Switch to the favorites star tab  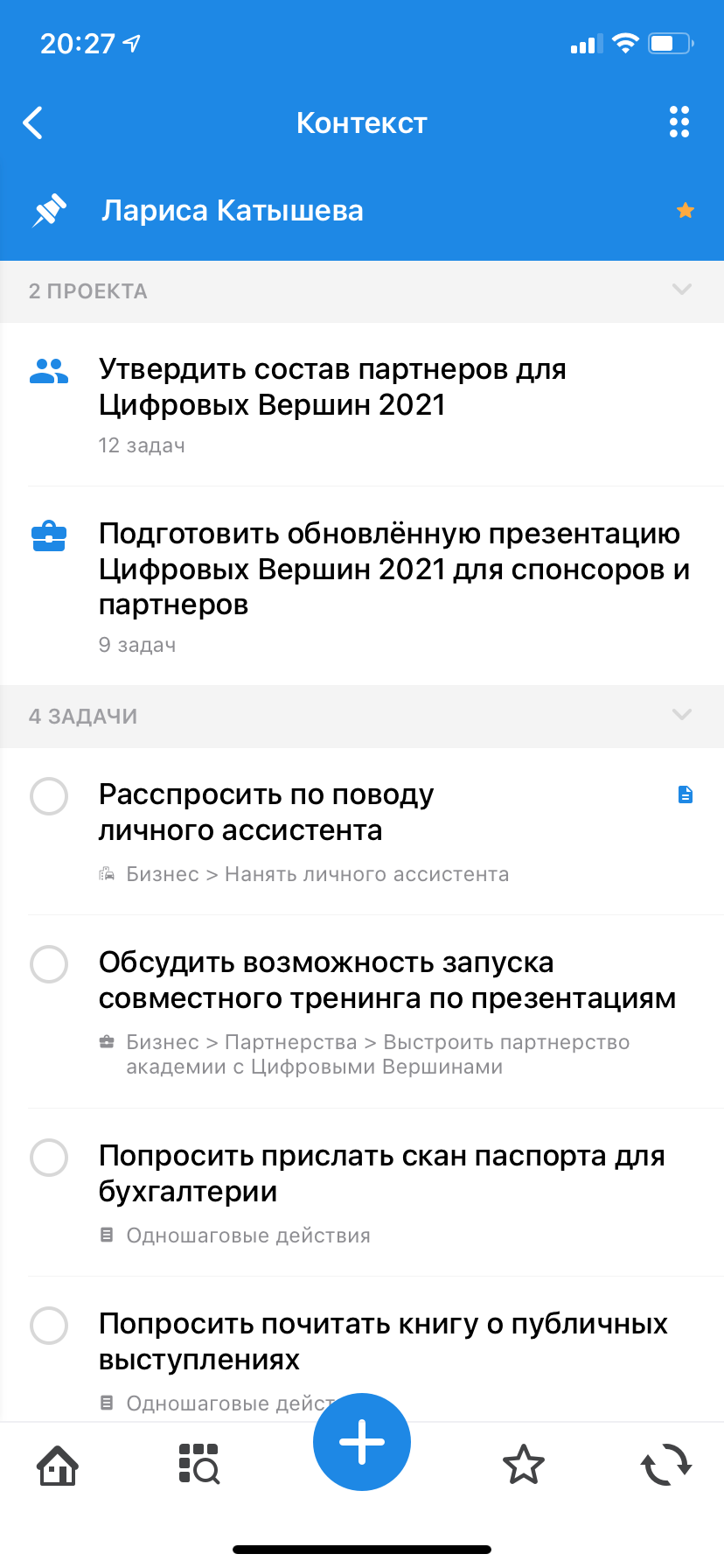click(524, 1465)
